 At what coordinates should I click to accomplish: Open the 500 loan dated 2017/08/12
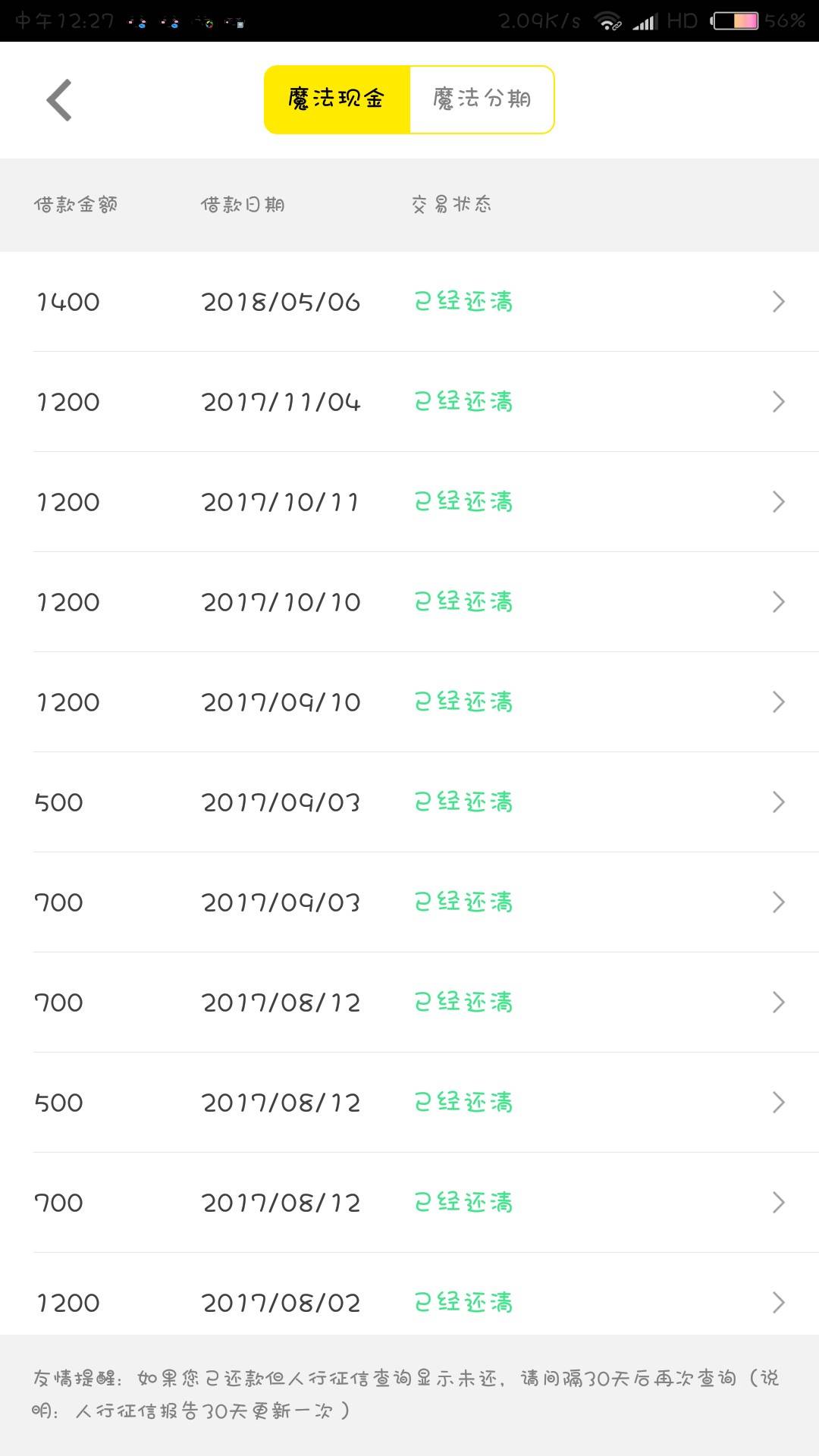tap(409, 1103)
